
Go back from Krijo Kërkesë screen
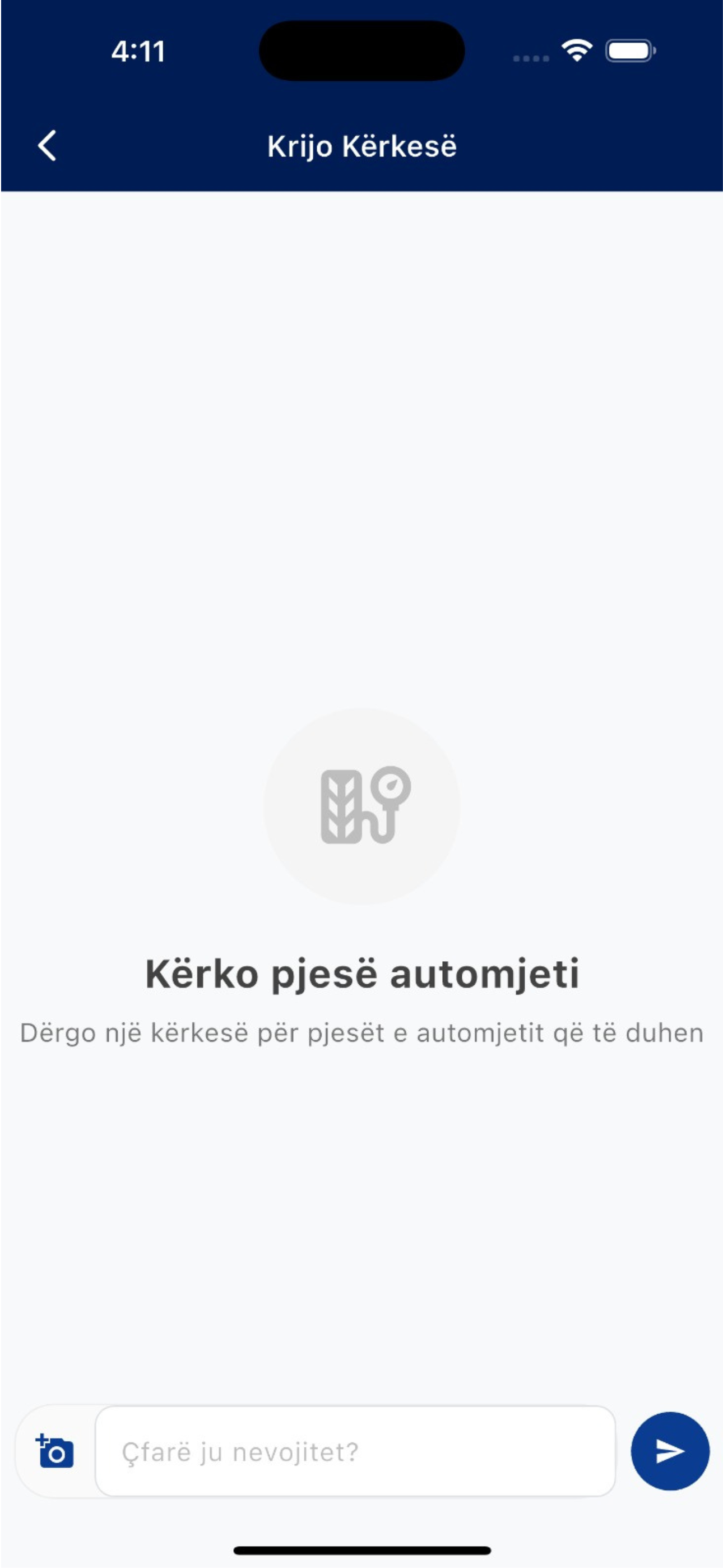tap(47, 146)
